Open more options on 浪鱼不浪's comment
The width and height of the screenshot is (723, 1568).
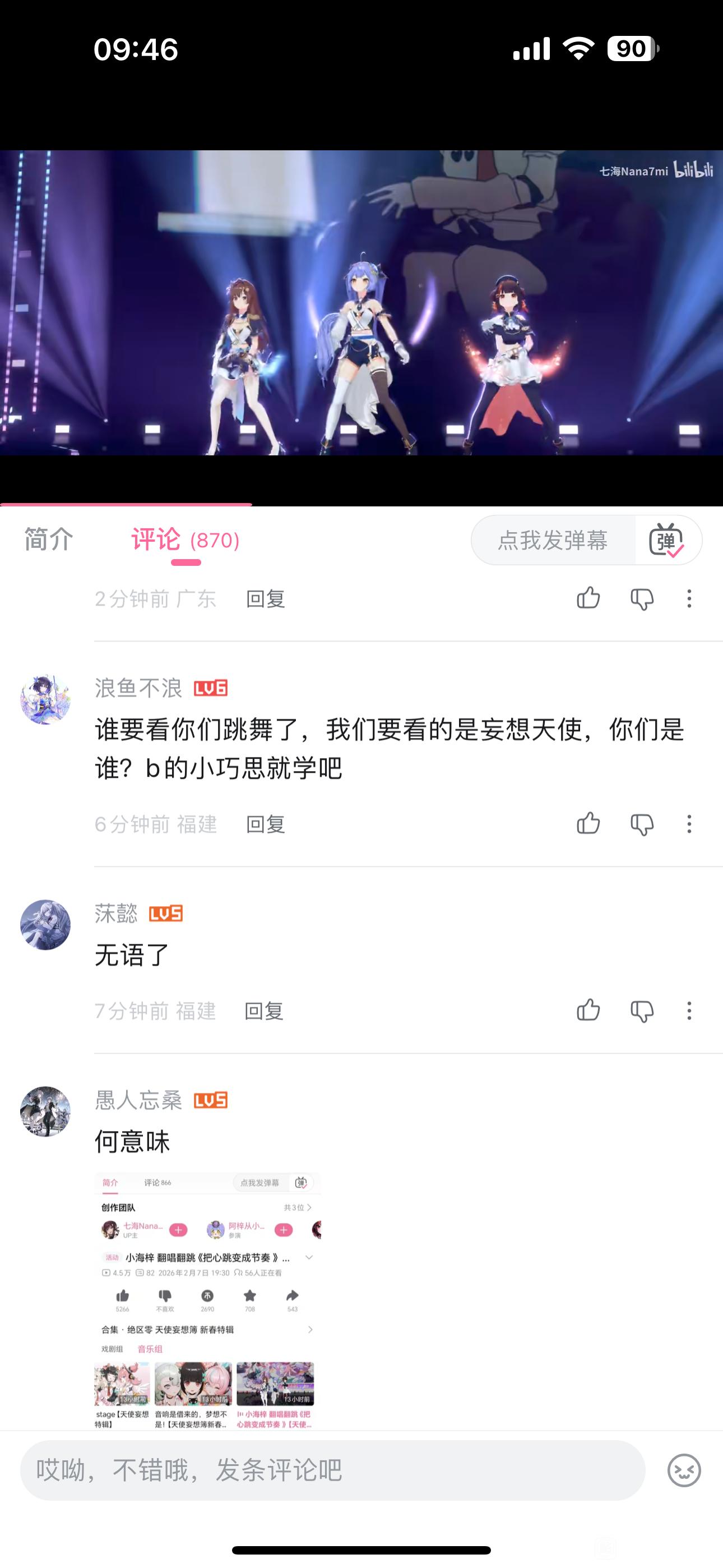(689, 824)
